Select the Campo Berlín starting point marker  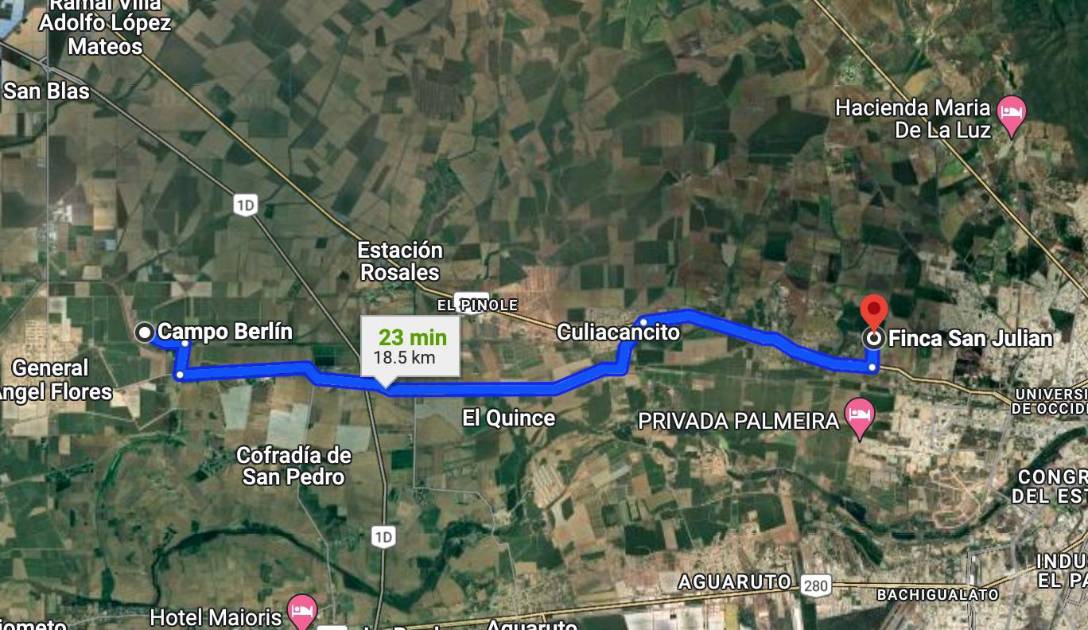[x=146, y=332]
